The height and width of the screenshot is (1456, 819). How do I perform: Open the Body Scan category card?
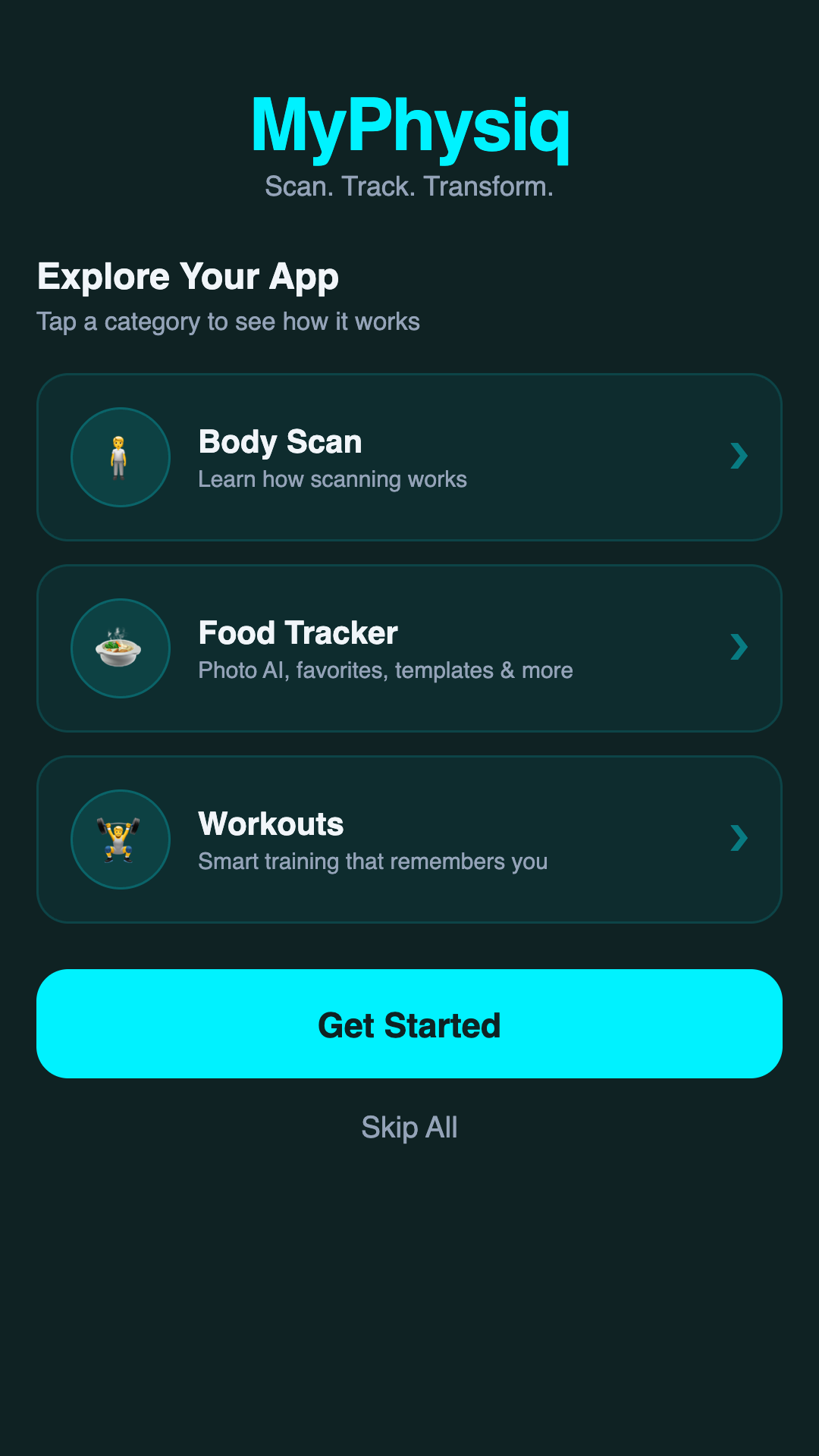pyautogui.click(x=409, y=456)
